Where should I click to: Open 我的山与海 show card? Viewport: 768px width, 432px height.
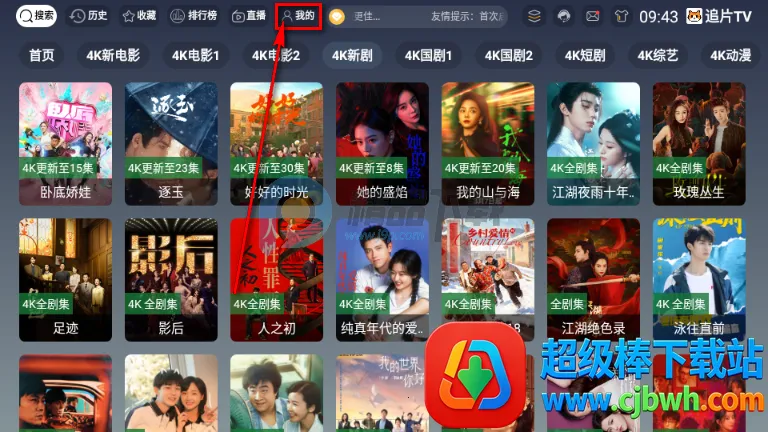488,140
